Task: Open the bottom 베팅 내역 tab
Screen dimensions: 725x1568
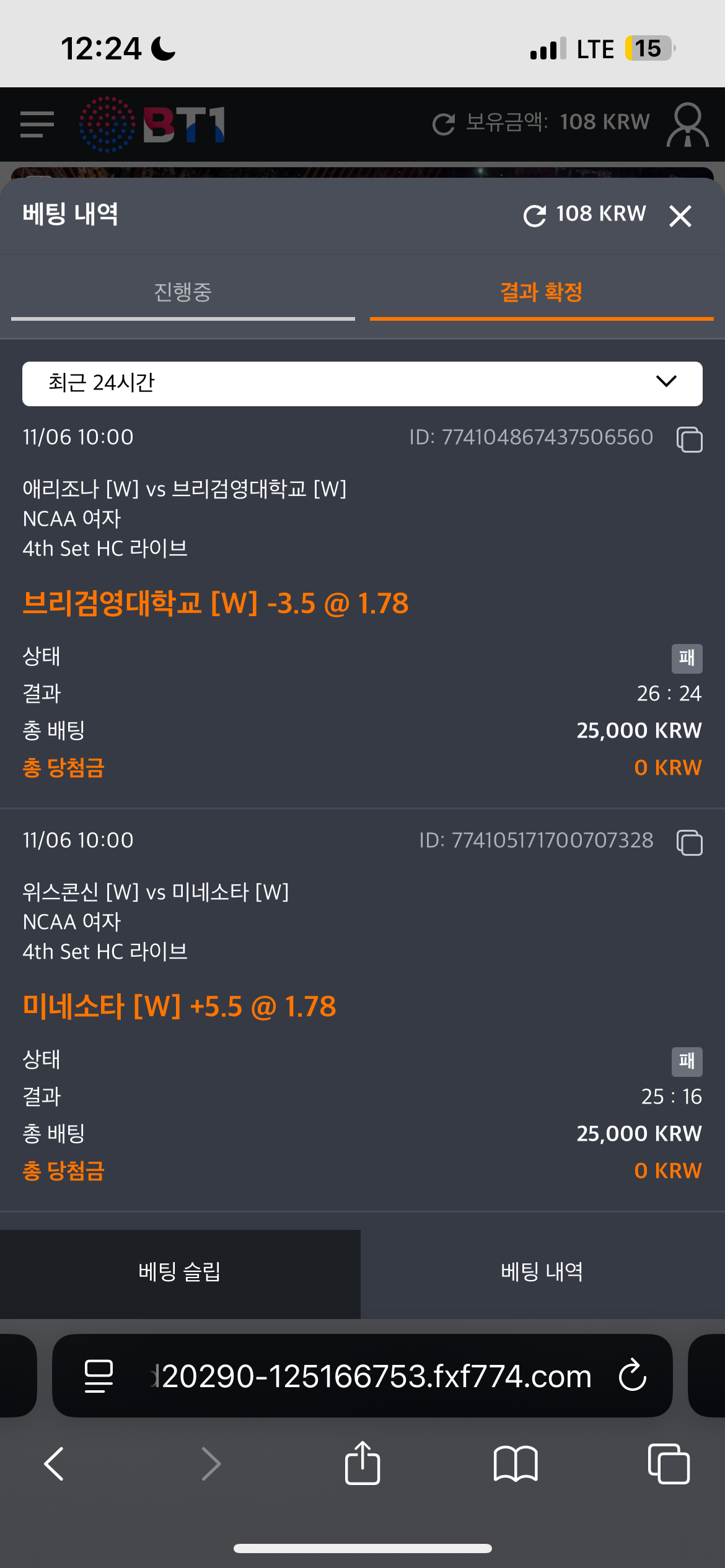Action: (542, 1273)
